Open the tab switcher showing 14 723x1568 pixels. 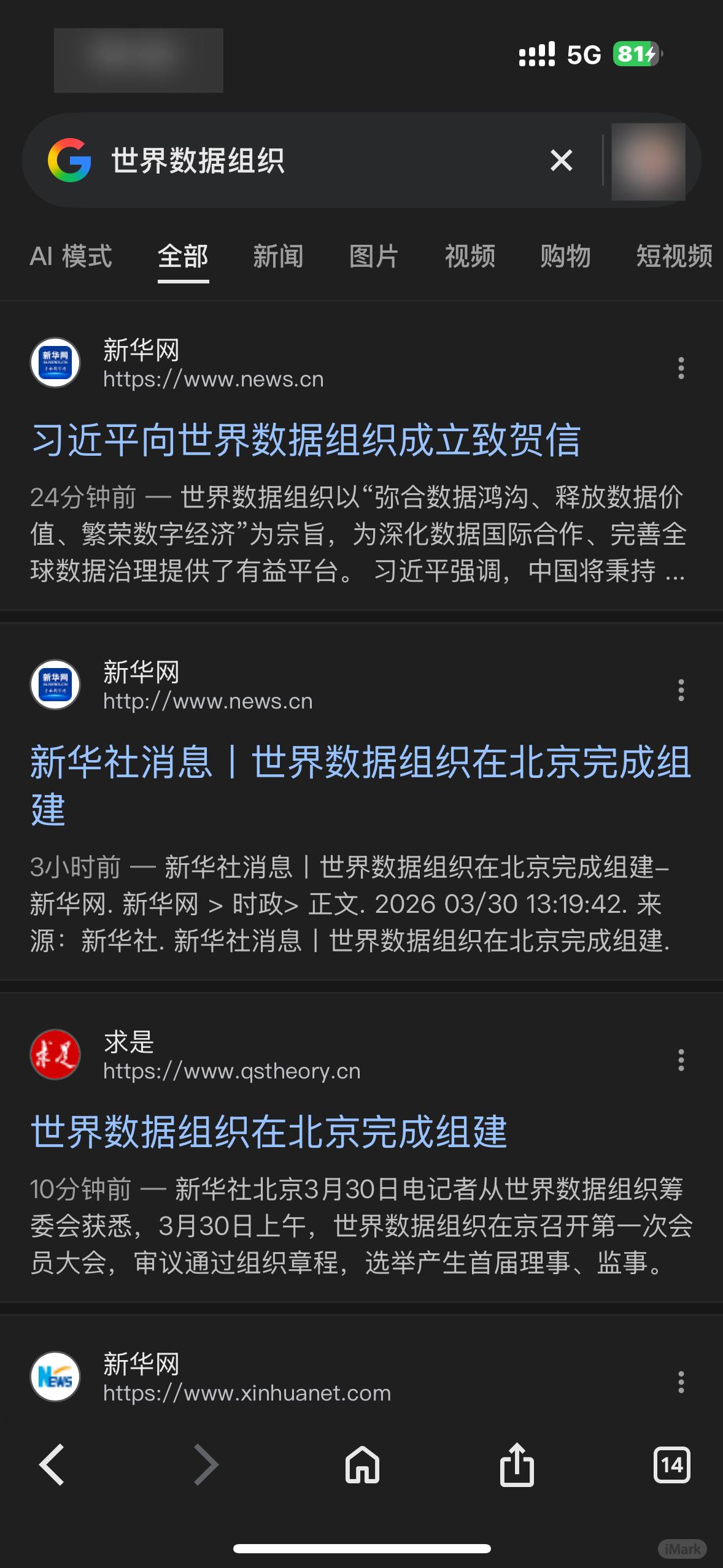pyautogui.click(x=671, y=1465)
